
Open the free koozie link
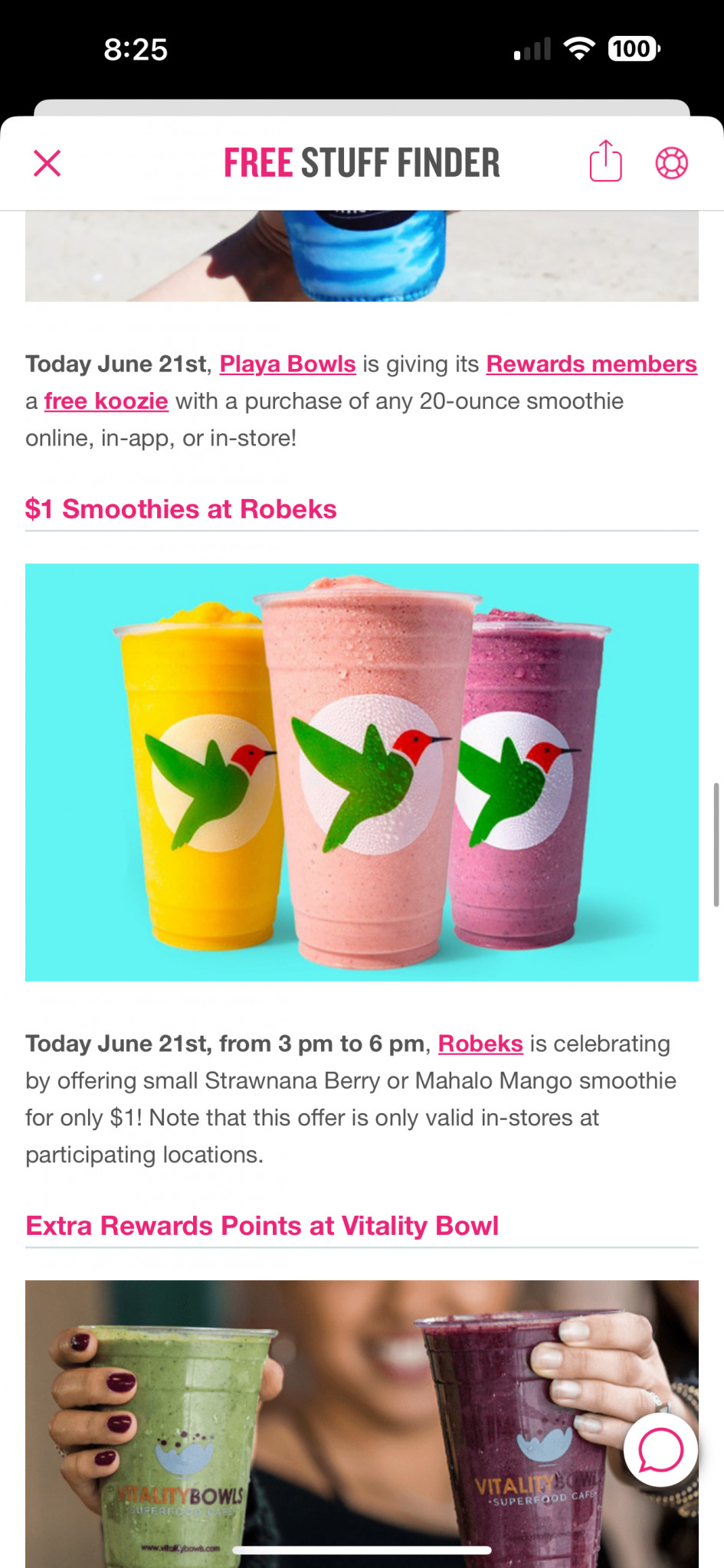click(106, 401)
